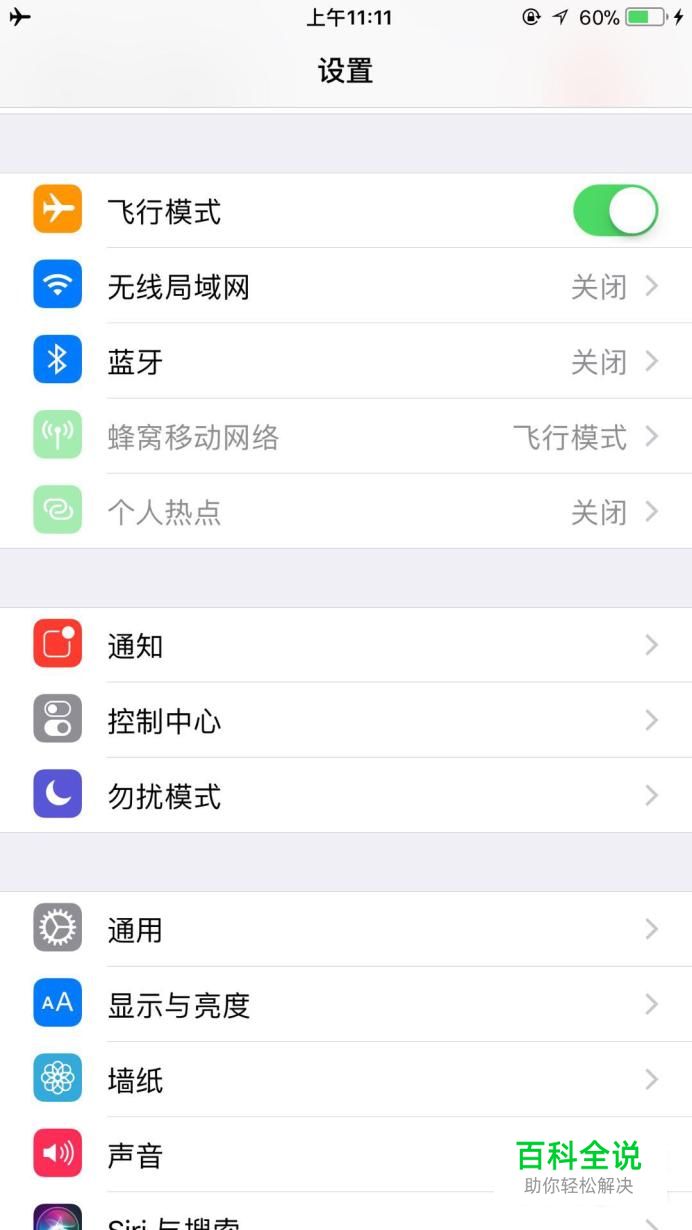692x1230 pixels.
Task: Open 墙纸 settings
Action: 345,1080
